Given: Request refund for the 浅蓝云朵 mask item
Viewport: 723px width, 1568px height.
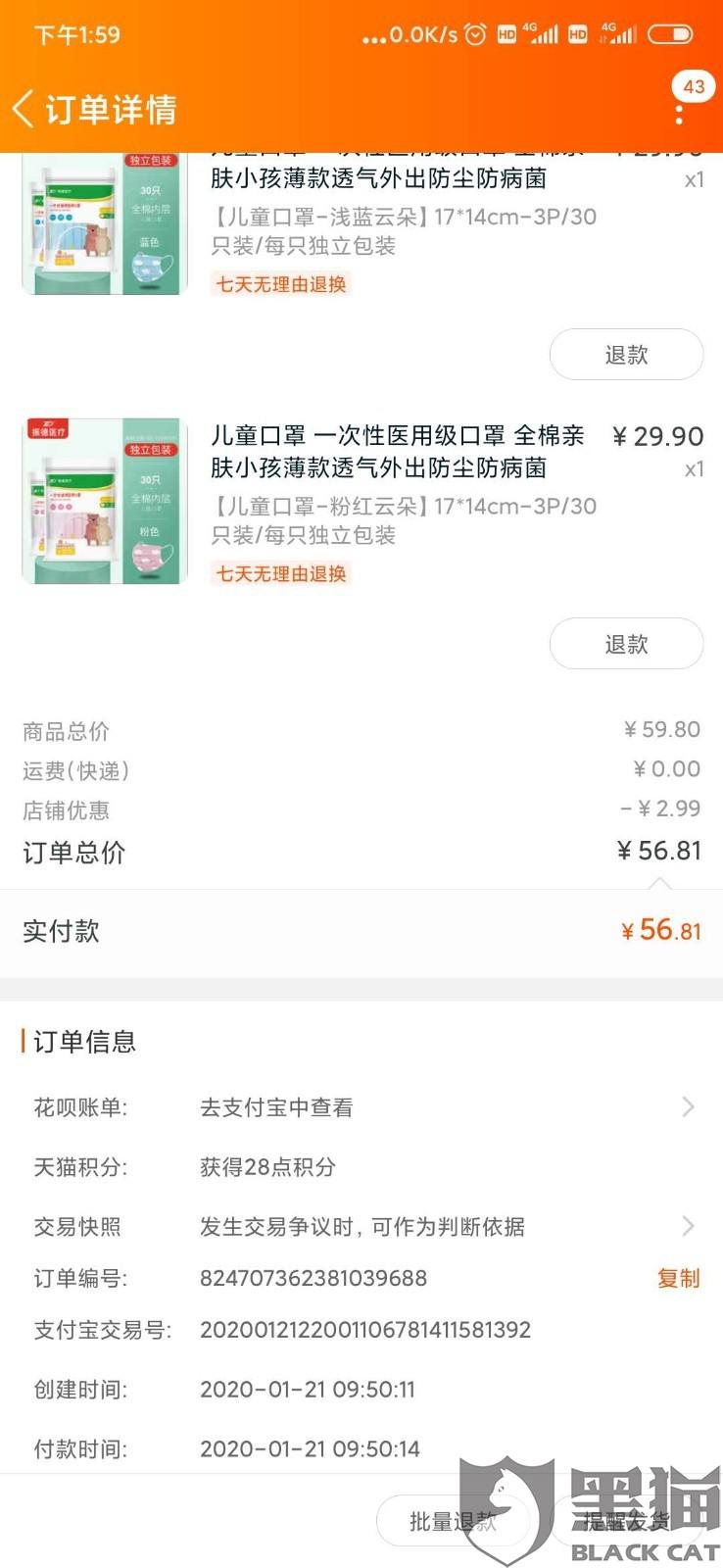Looking at the screenshot, I should click(626, 355).
